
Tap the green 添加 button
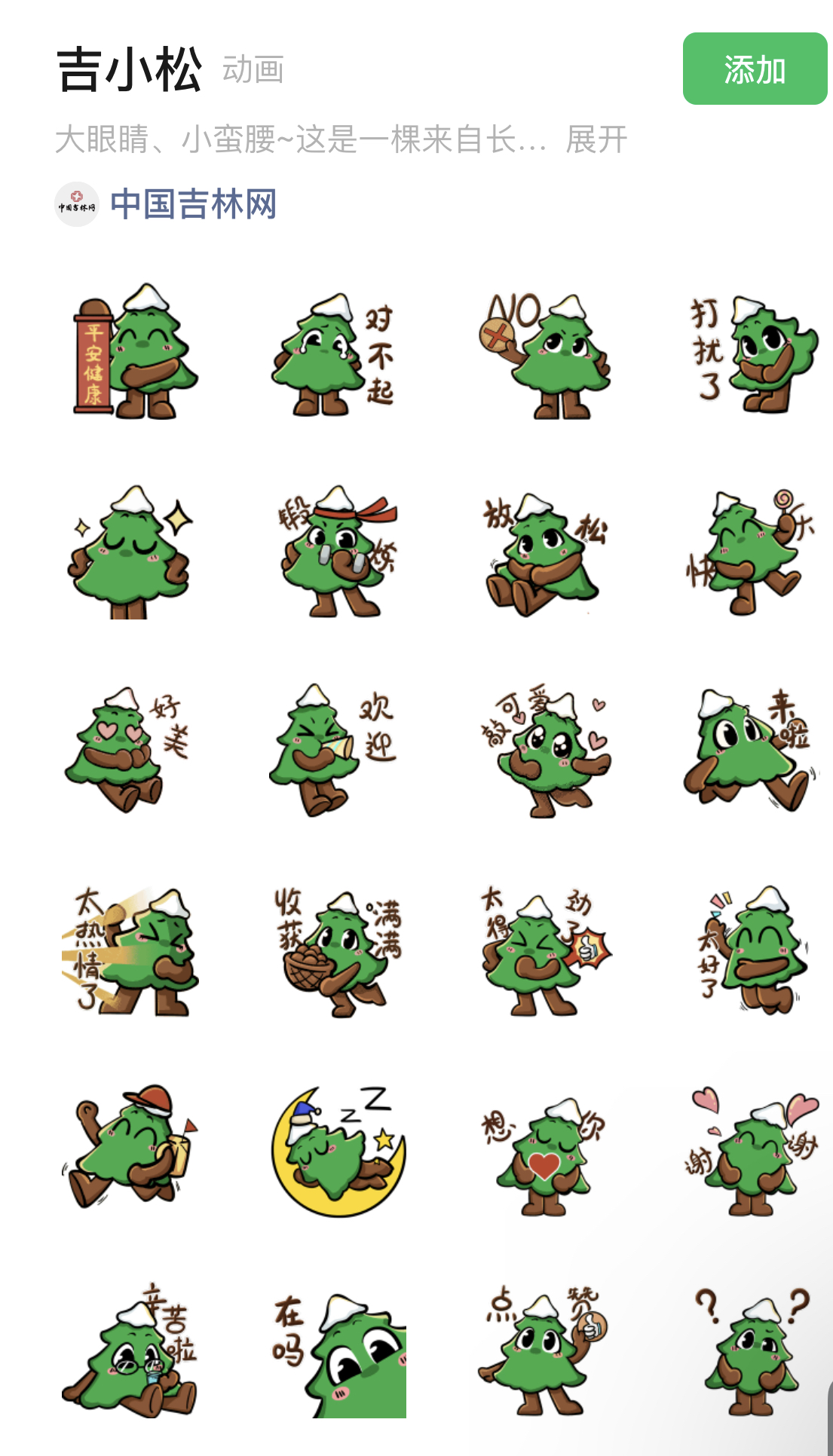click(755, 69)
